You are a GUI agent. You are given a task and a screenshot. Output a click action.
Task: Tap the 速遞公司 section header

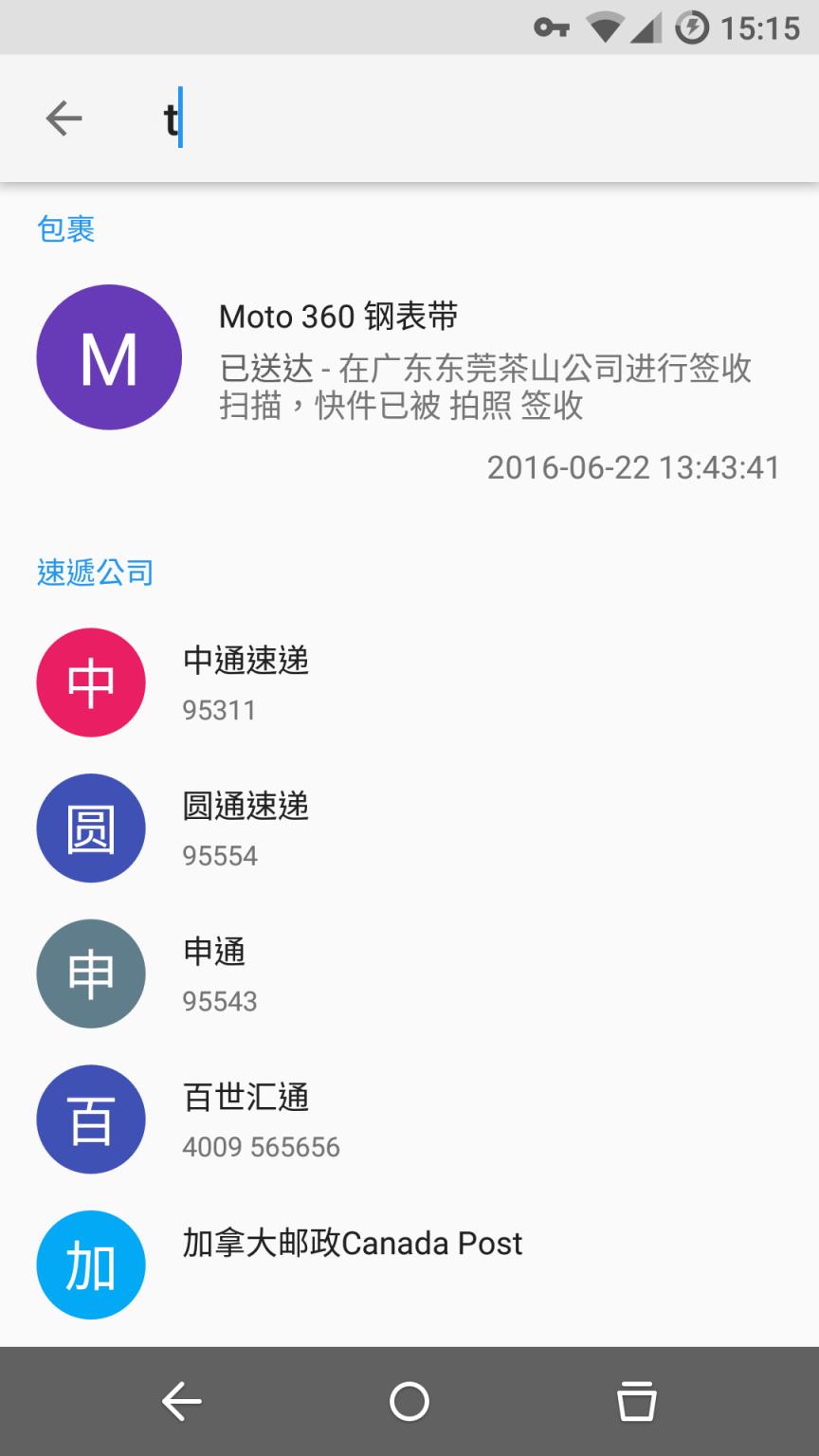coord(92,572)
